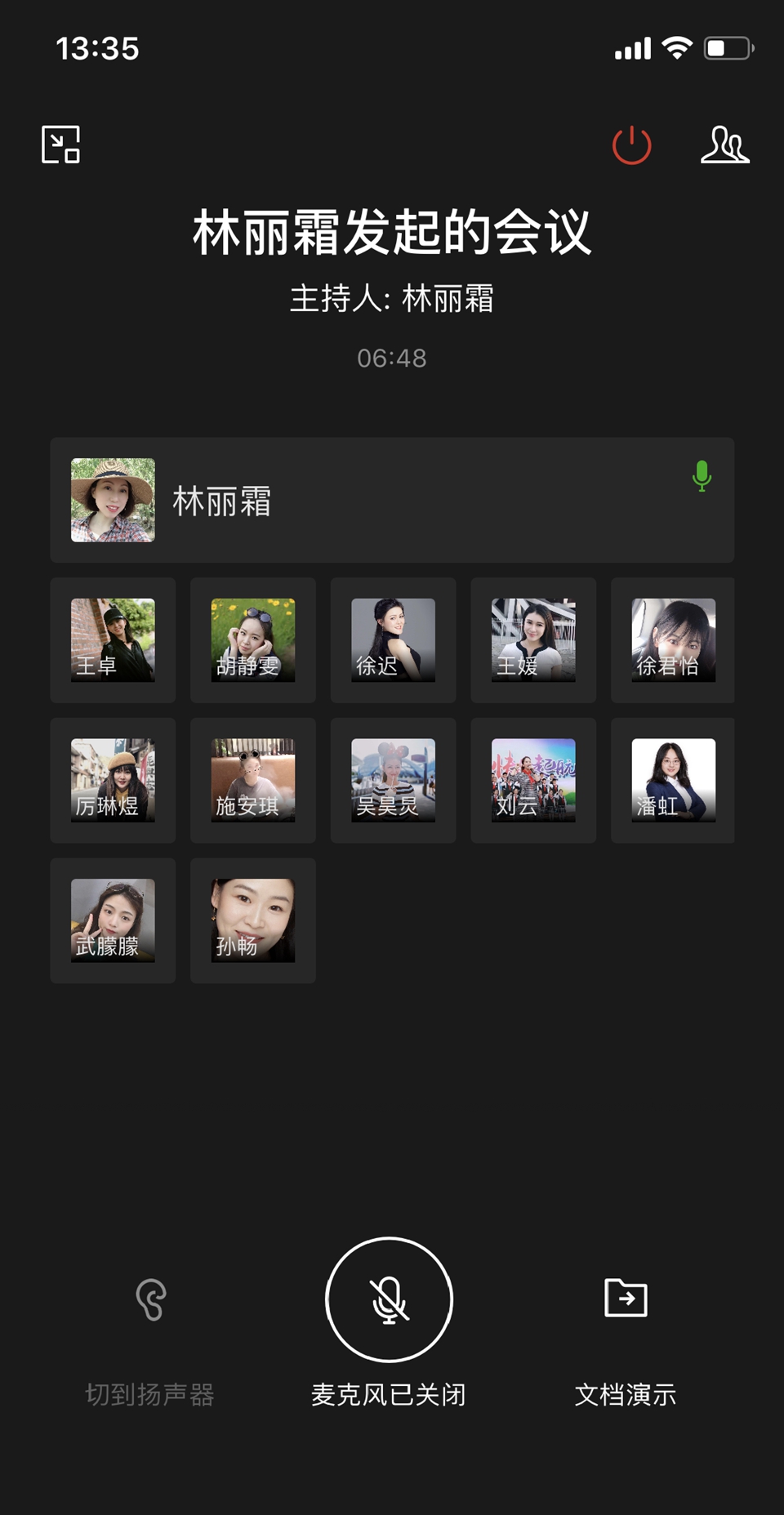Screen dimensions: 784x1515
Task: Select participant 胡静雯's tile
Action: tap(253, 639)
